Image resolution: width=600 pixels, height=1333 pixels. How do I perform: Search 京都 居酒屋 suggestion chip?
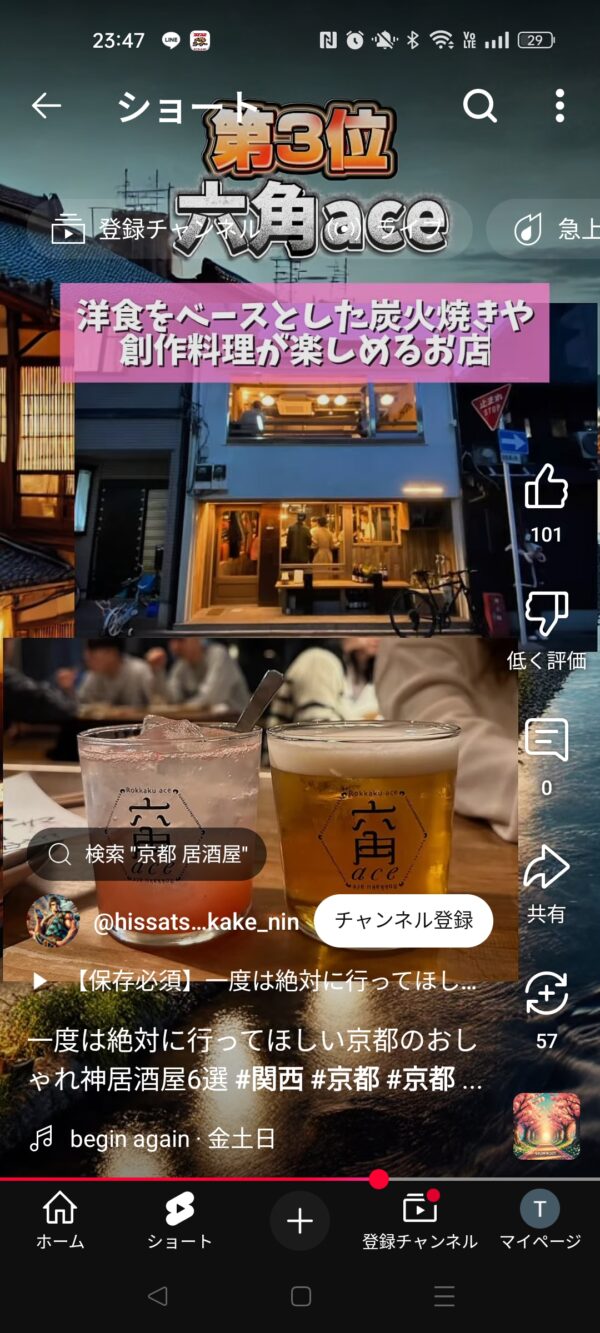point(147,853)
